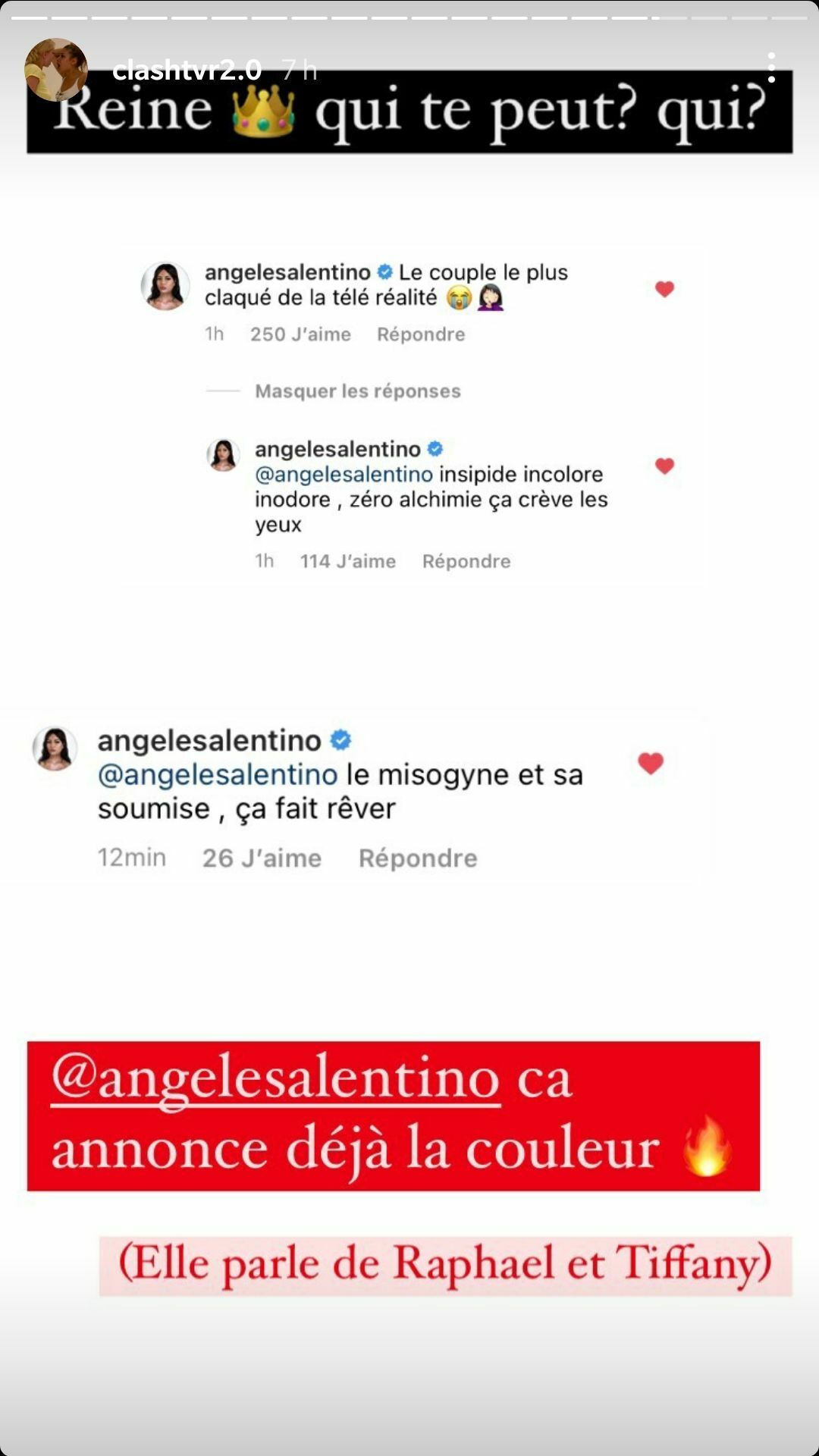Open clashtvr2.0 profile picture

(56, 70)
